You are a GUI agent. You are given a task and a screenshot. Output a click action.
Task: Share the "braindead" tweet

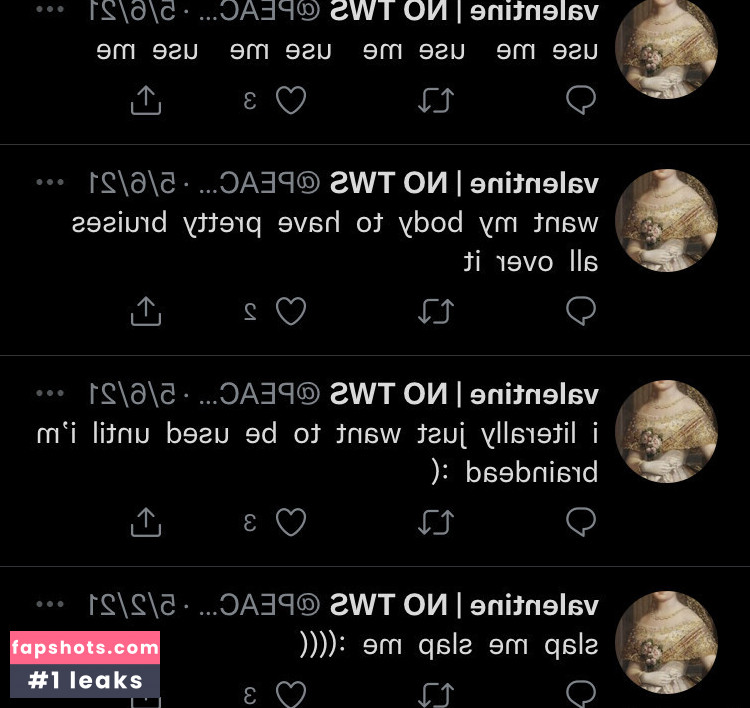click(146, 522)
